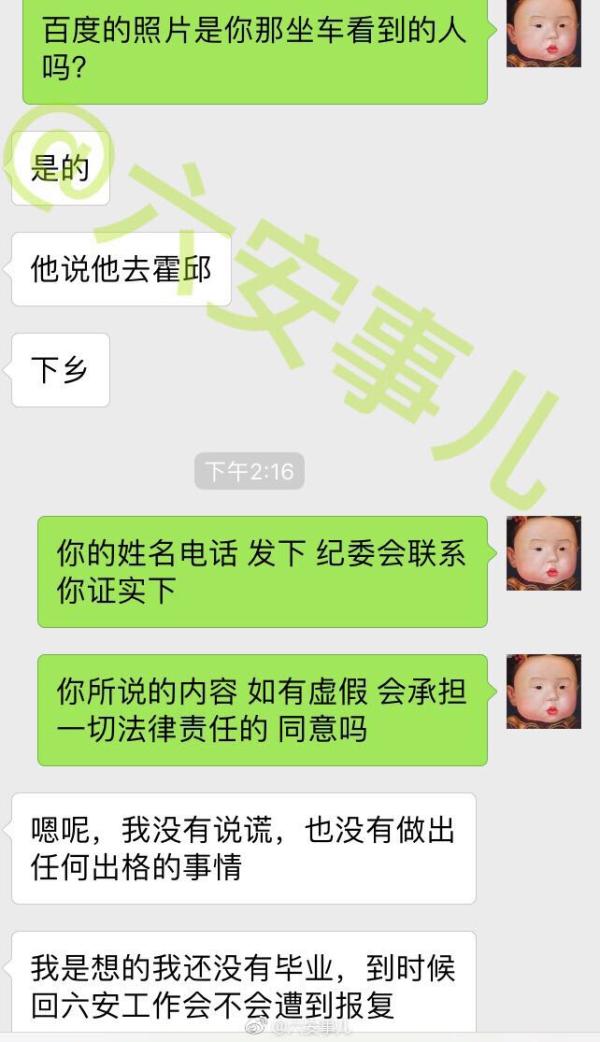The image size is (600, 1042).
Task: Tap the avatar next to the 你的姓名电话 message
Action: 543,553
